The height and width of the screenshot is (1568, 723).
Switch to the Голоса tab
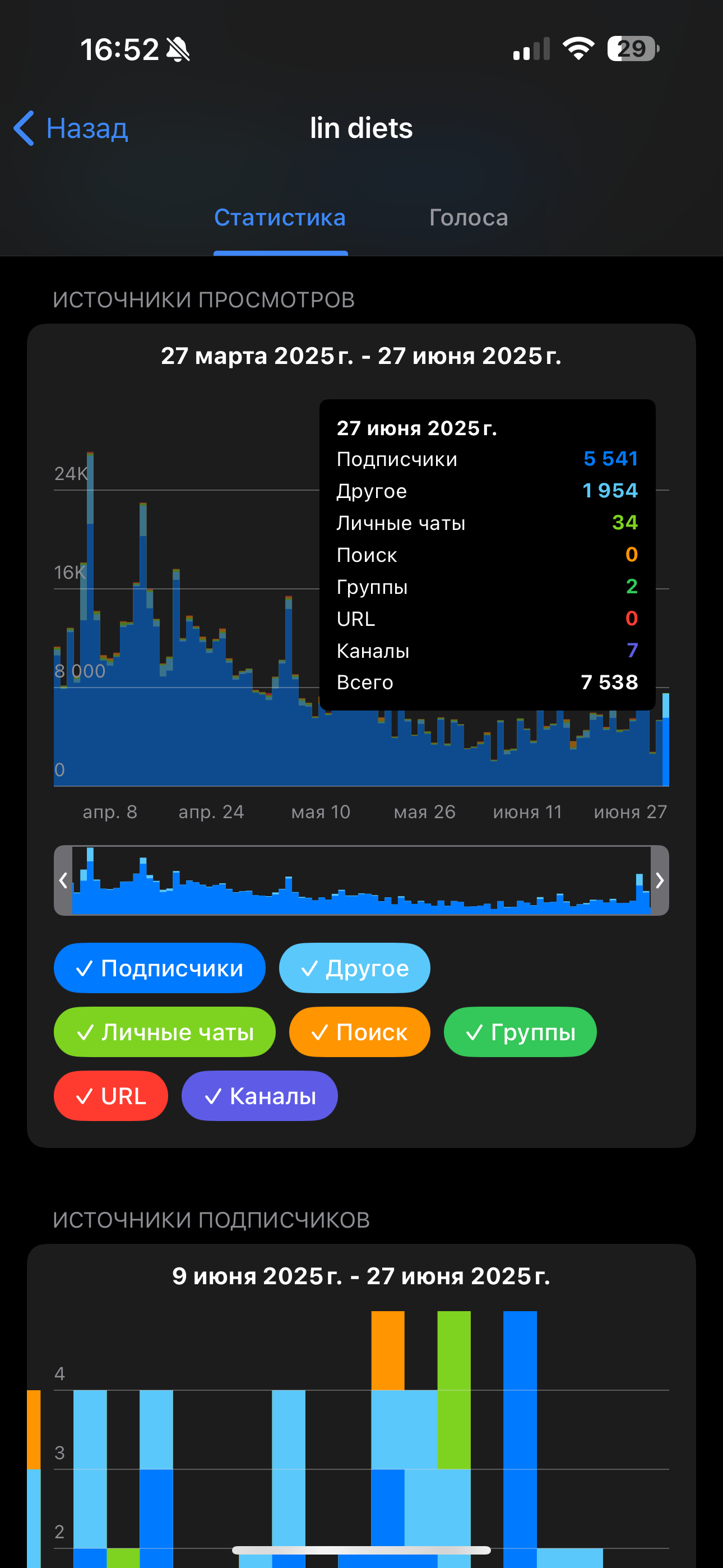(x=468, y=217)
